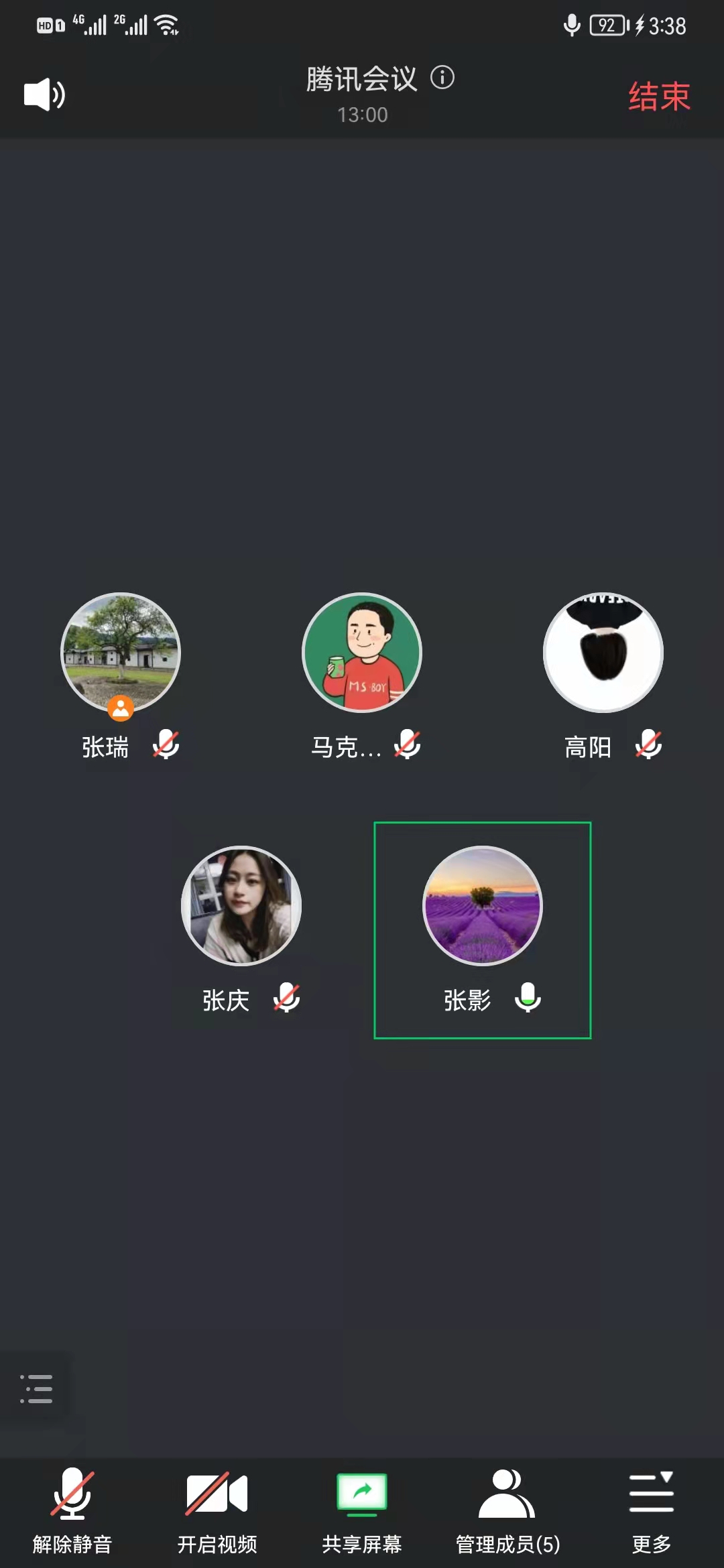Toggle the speaker audio output icon
The width and height of the screenshot is (724, 1568).
[44, 94]
